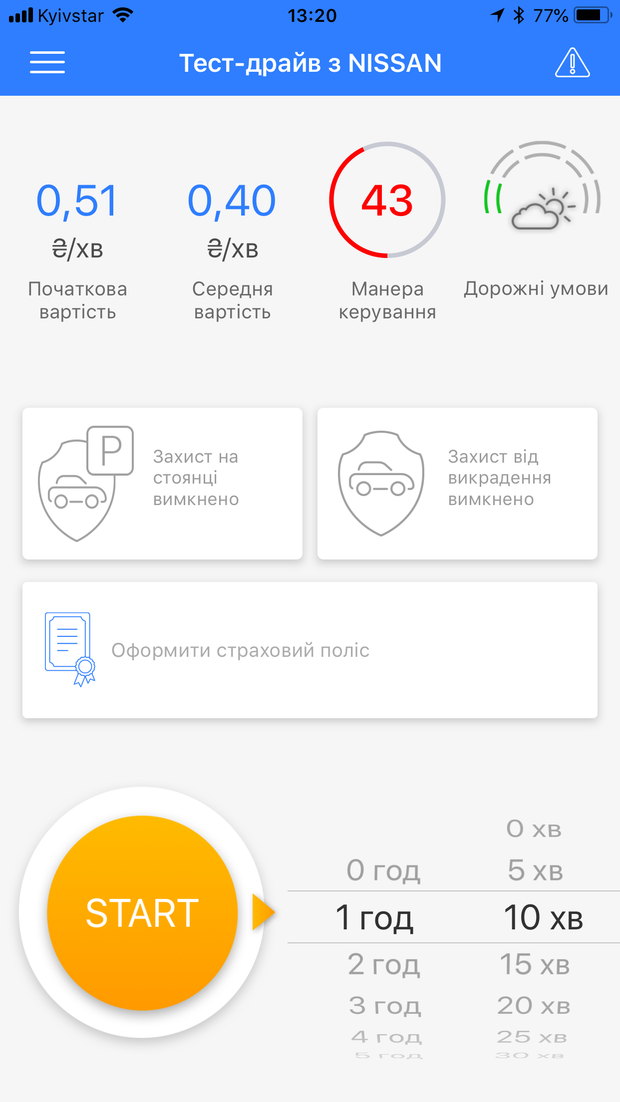
Task: Open Манера керування score 43 gauge
Action: click(387, 200)
